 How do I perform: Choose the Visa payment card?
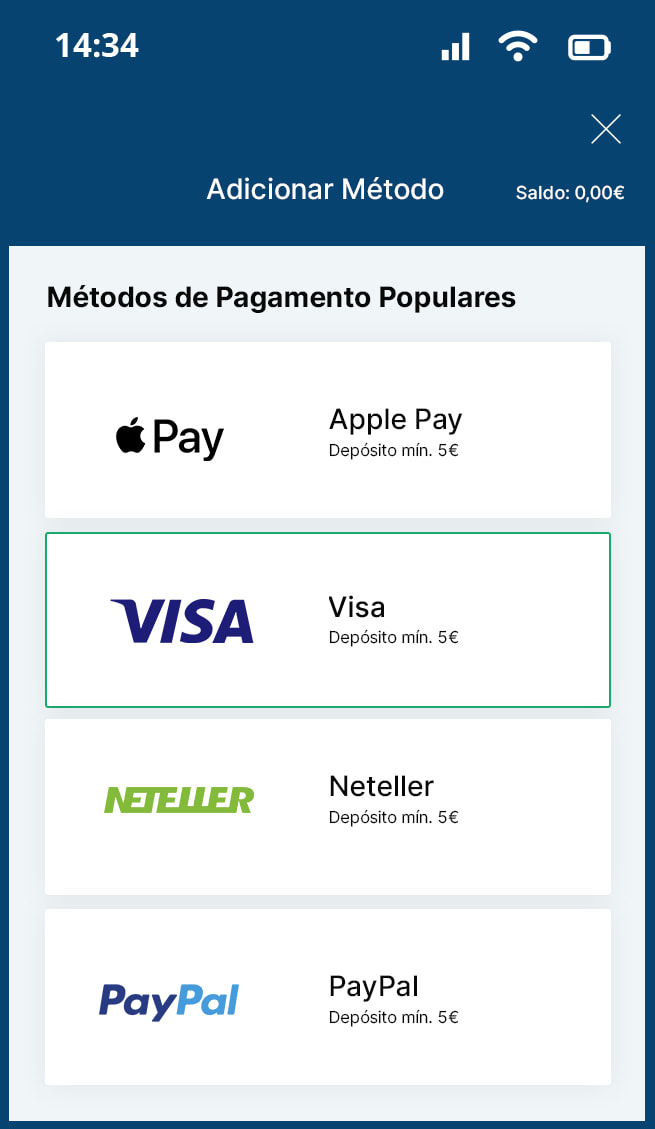[x=328, y=620]
